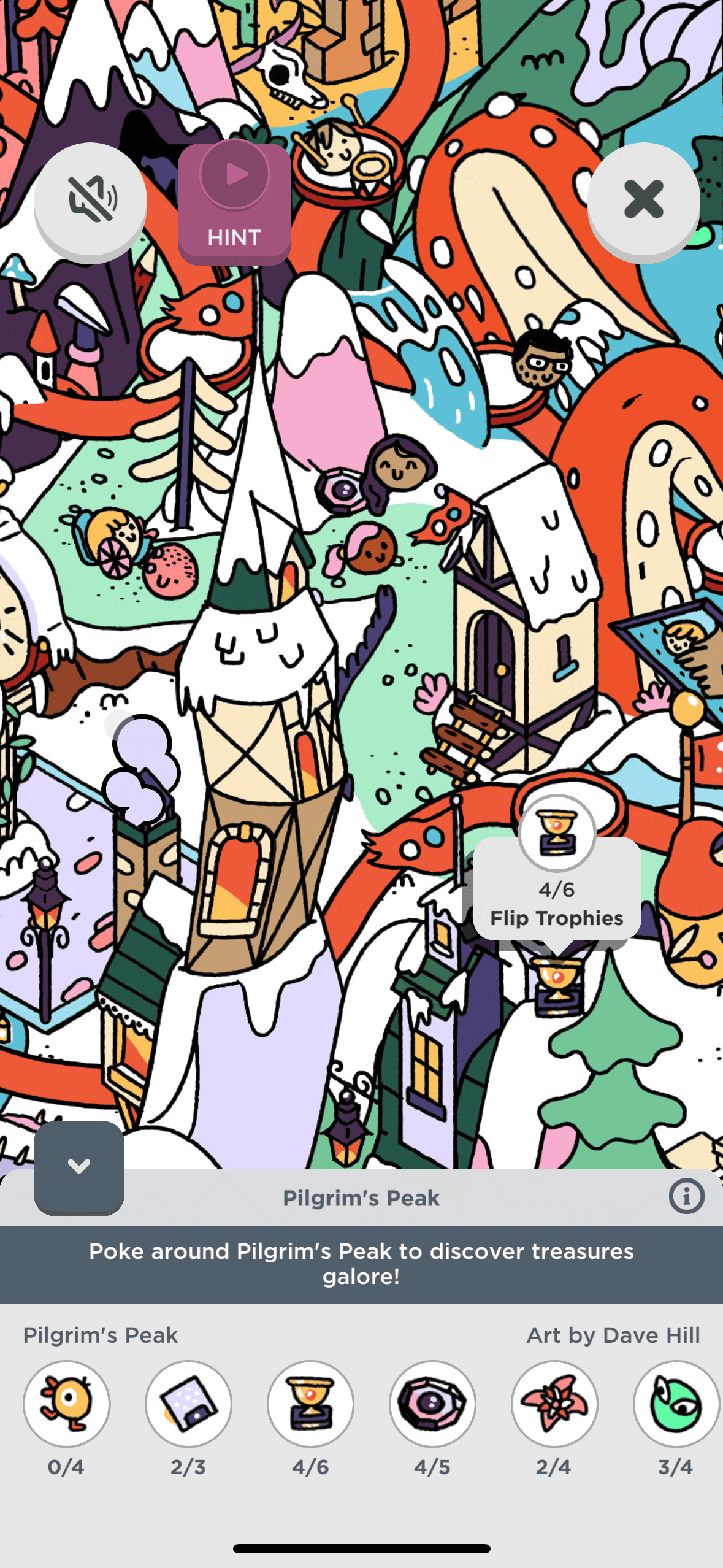The height and width of the screenshot is (1568, 723).
Task: Toggle the muted sound button
Action: tap(90, 199)
